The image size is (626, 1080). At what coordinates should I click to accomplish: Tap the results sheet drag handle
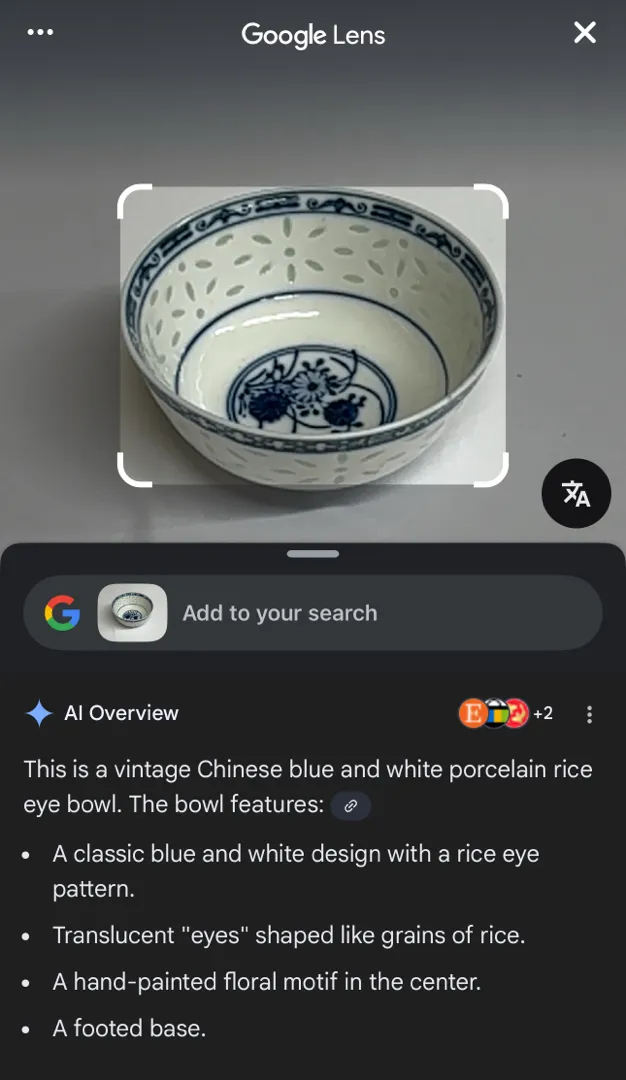tap(313, 554)
